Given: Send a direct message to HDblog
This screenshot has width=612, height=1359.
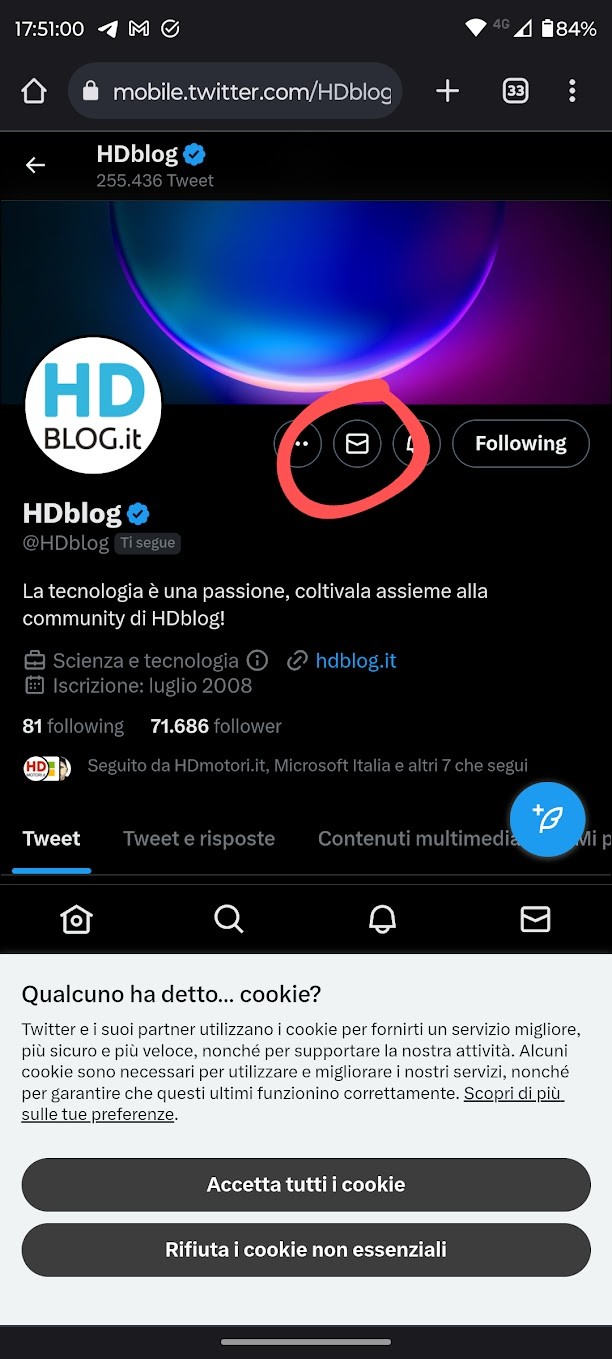Looking at the screenshot, I should pyautogui.click(x=357, y=443).
